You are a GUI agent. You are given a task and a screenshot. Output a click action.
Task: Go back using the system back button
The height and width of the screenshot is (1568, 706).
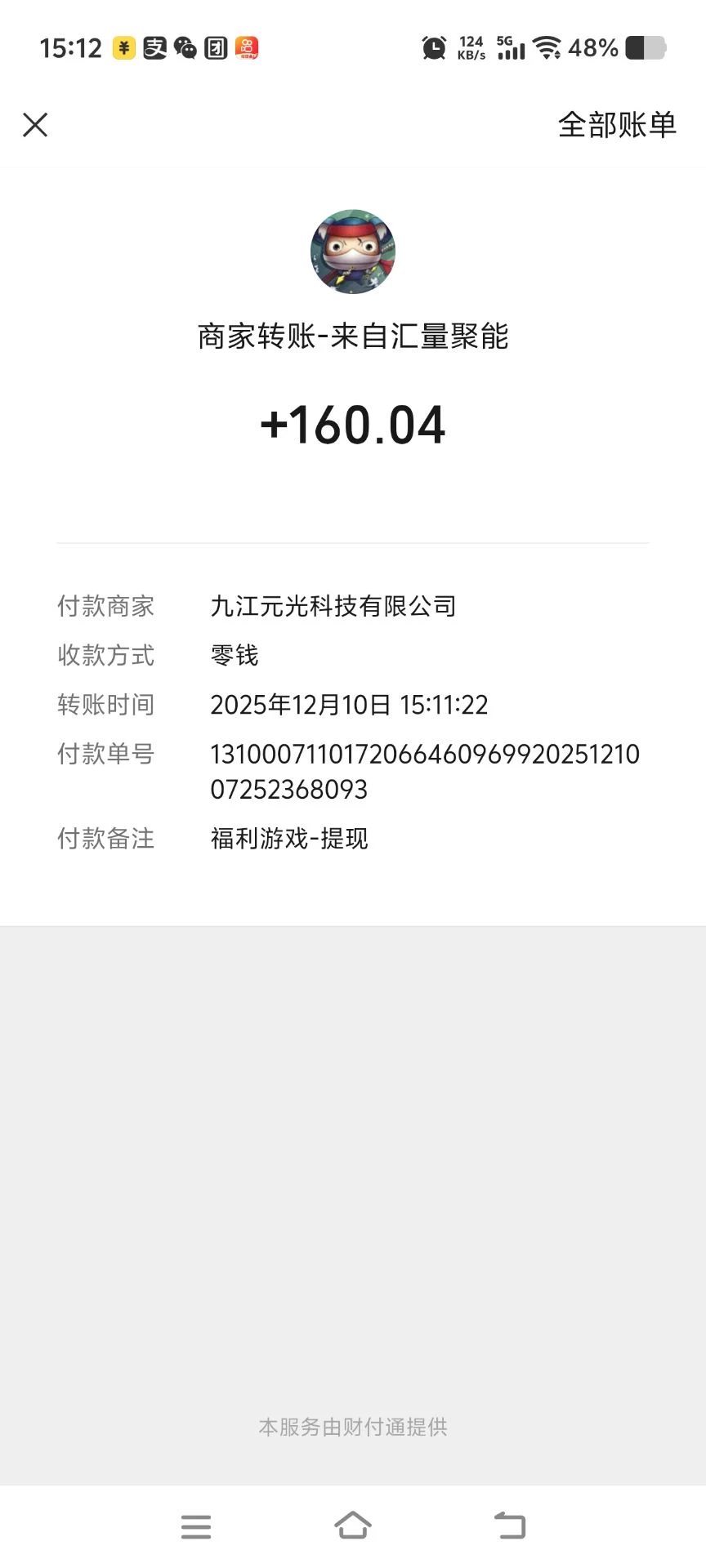pyautogui.click(x=510, y=1526)
